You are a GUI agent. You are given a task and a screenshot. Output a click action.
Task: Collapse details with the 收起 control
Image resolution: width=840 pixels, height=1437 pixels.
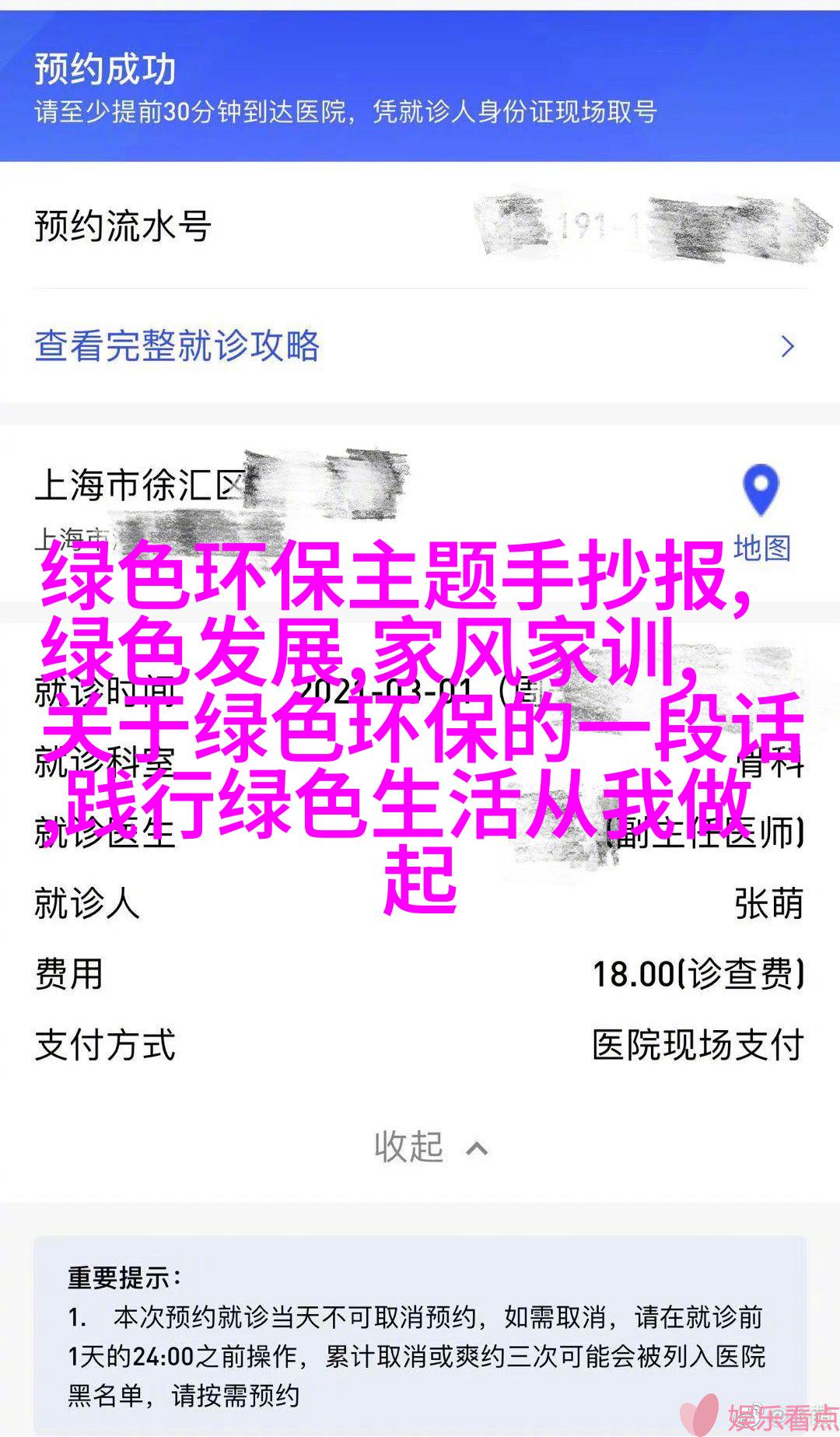coord(429,1148)
